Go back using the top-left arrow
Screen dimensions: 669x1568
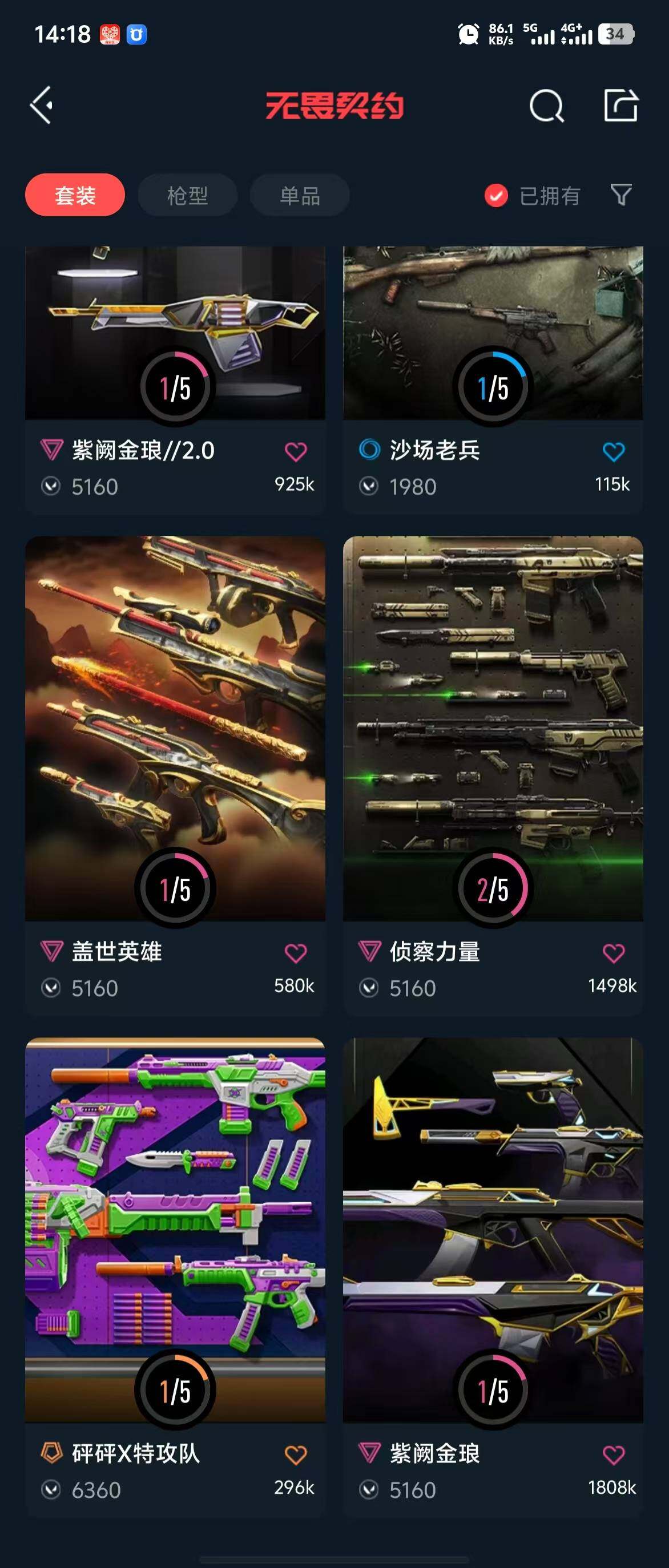(x=42, y=106)
